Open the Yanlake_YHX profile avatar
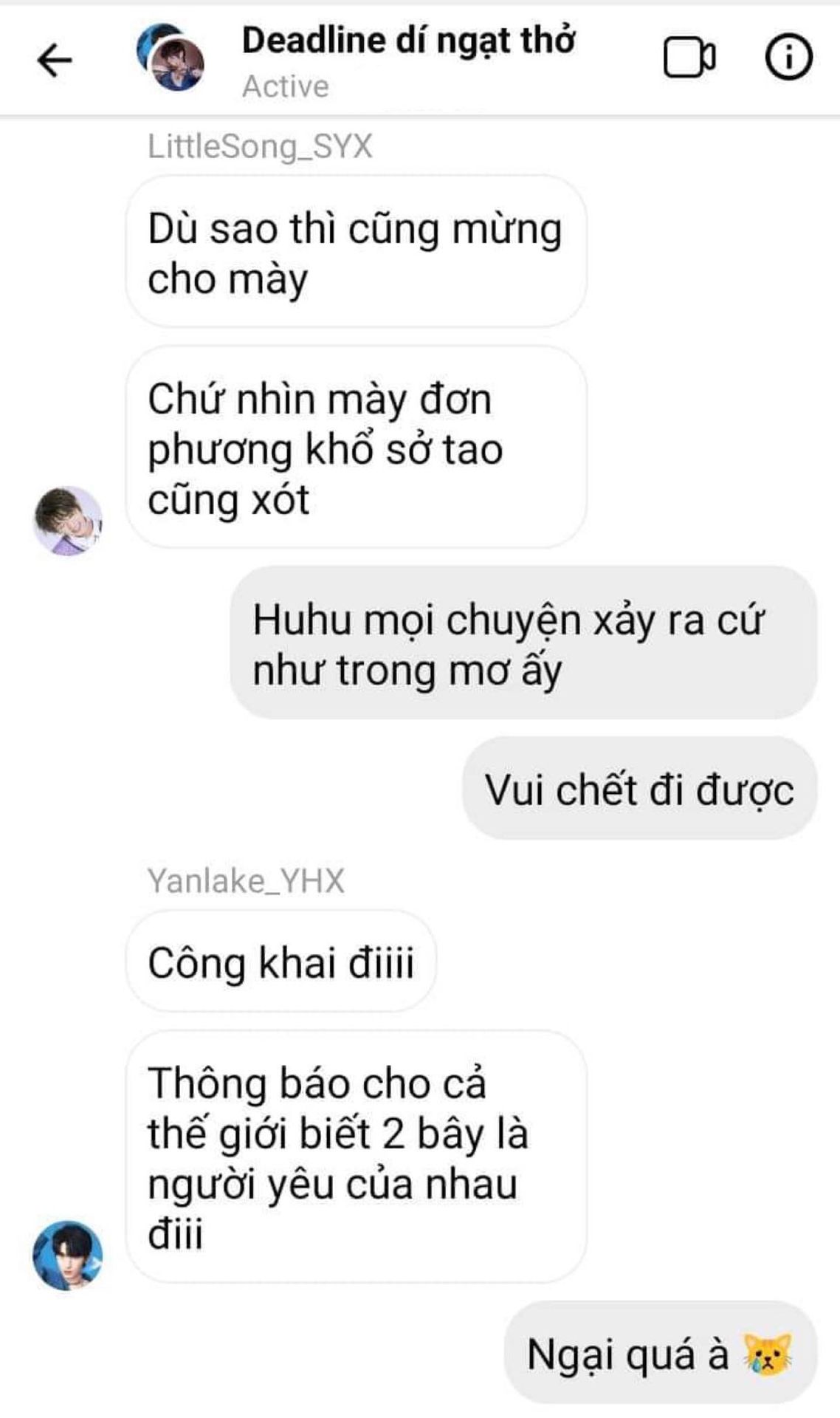 [67, 1255]
